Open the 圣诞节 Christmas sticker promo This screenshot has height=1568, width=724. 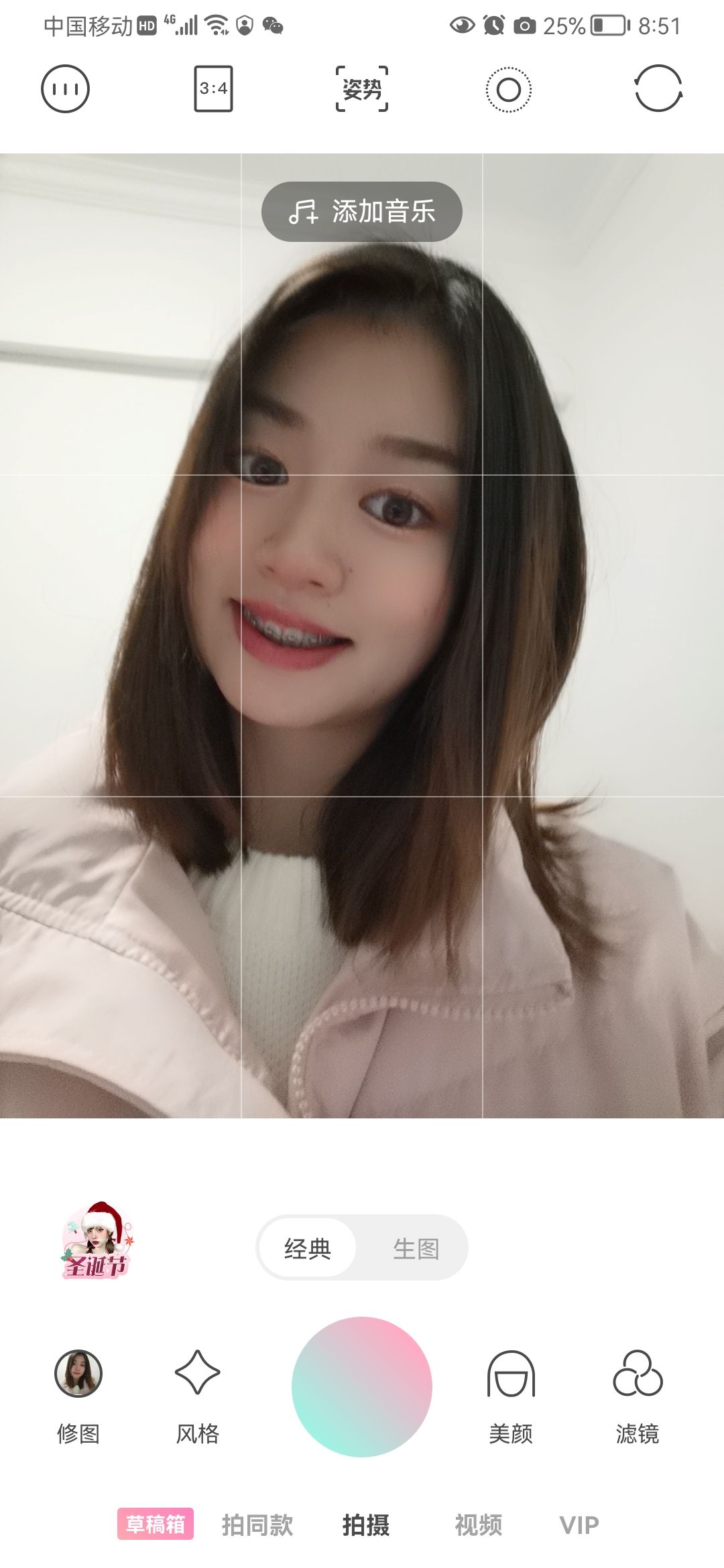point(97,1241)
